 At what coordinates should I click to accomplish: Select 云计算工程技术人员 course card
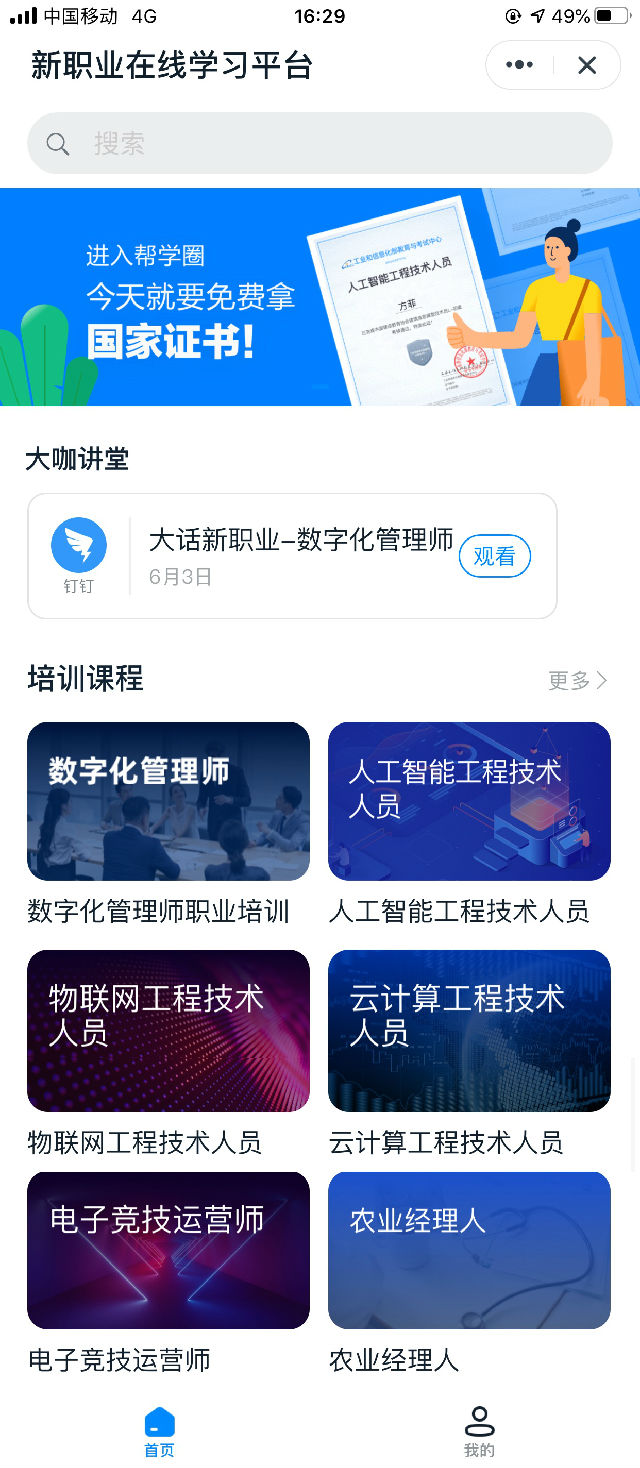(x=469, y=1031)
